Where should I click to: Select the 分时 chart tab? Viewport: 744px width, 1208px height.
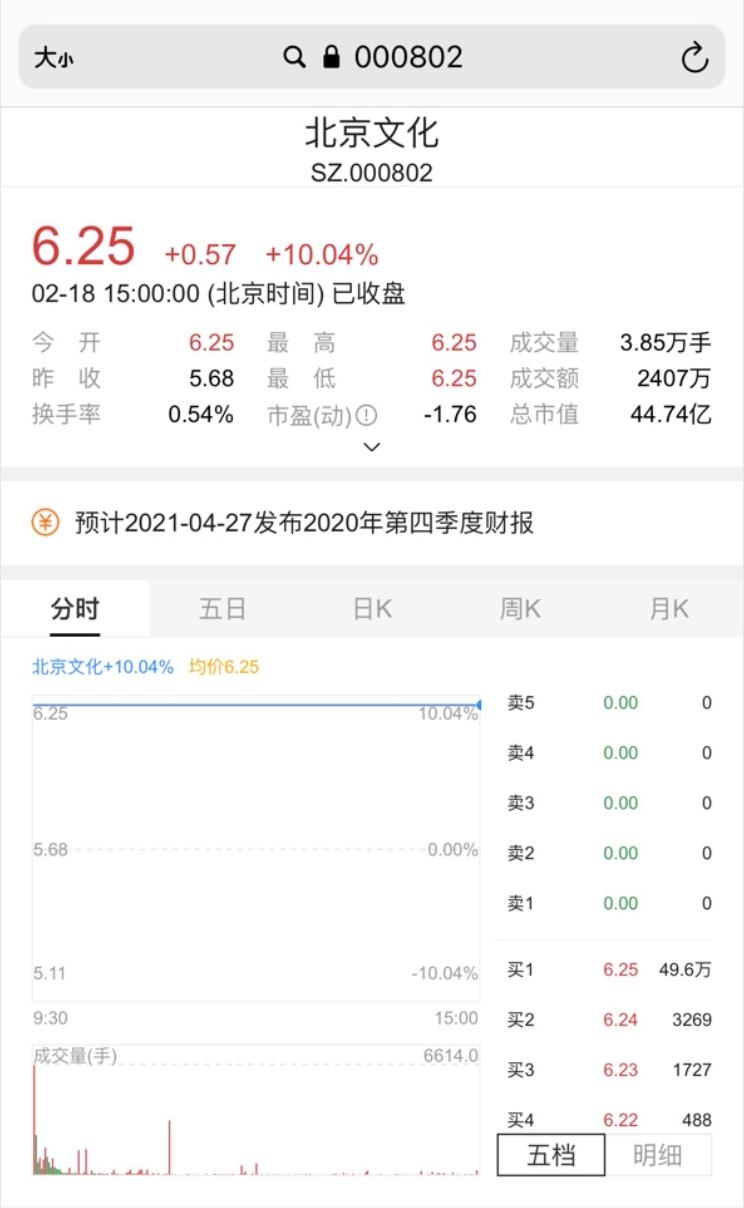[x=75, y=609]
